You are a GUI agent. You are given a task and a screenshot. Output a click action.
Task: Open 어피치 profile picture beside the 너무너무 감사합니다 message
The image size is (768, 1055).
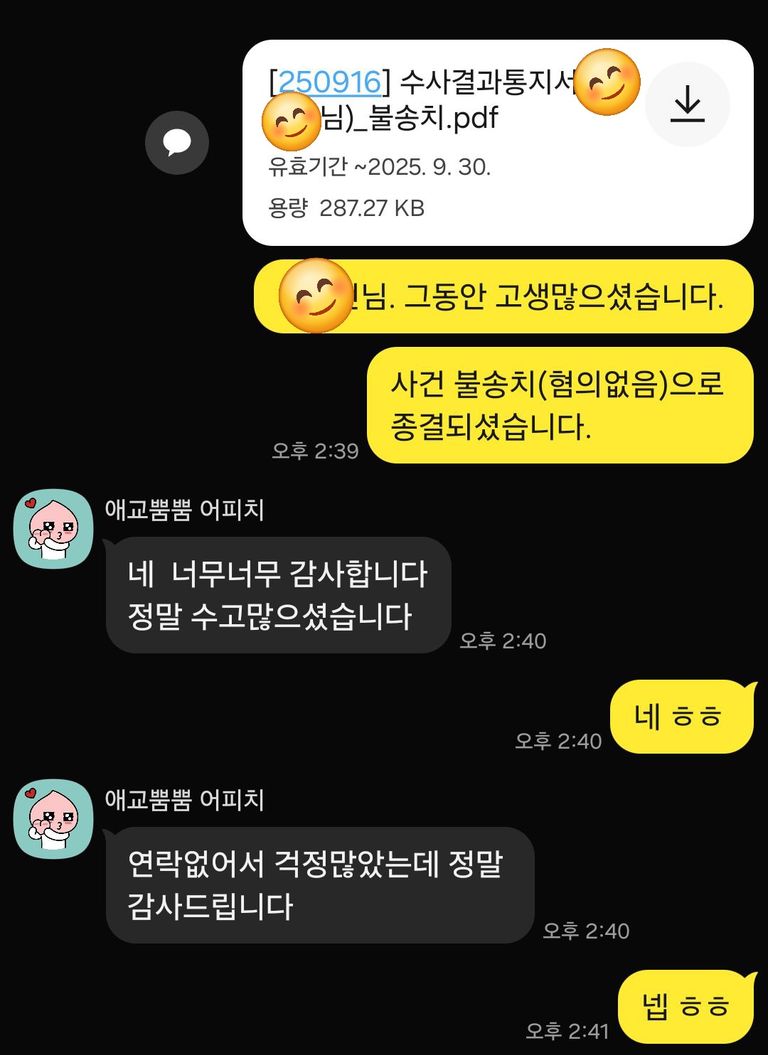tap(53, 529)
